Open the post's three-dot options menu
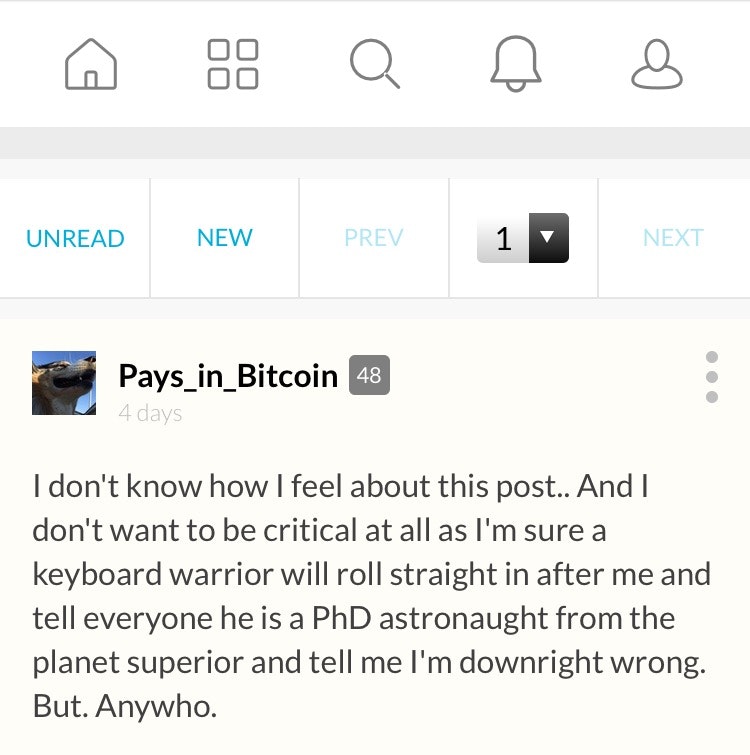Viewport: 750px width, 755px height. point(712,377)
